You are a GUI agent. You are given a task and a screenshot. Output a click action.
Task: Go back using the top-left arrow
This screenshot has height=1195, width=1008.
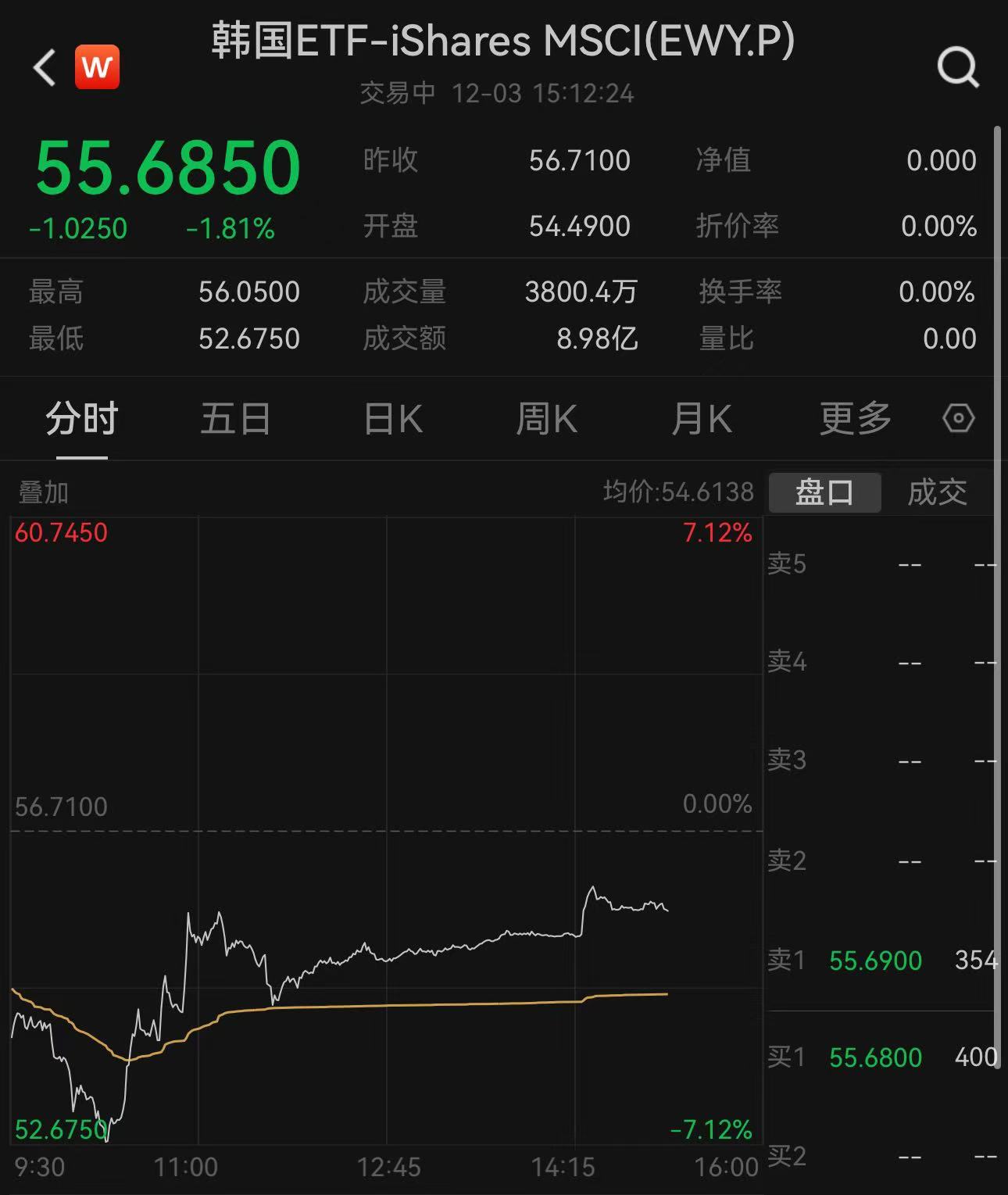pyautogui.click(x=45, y=67)
